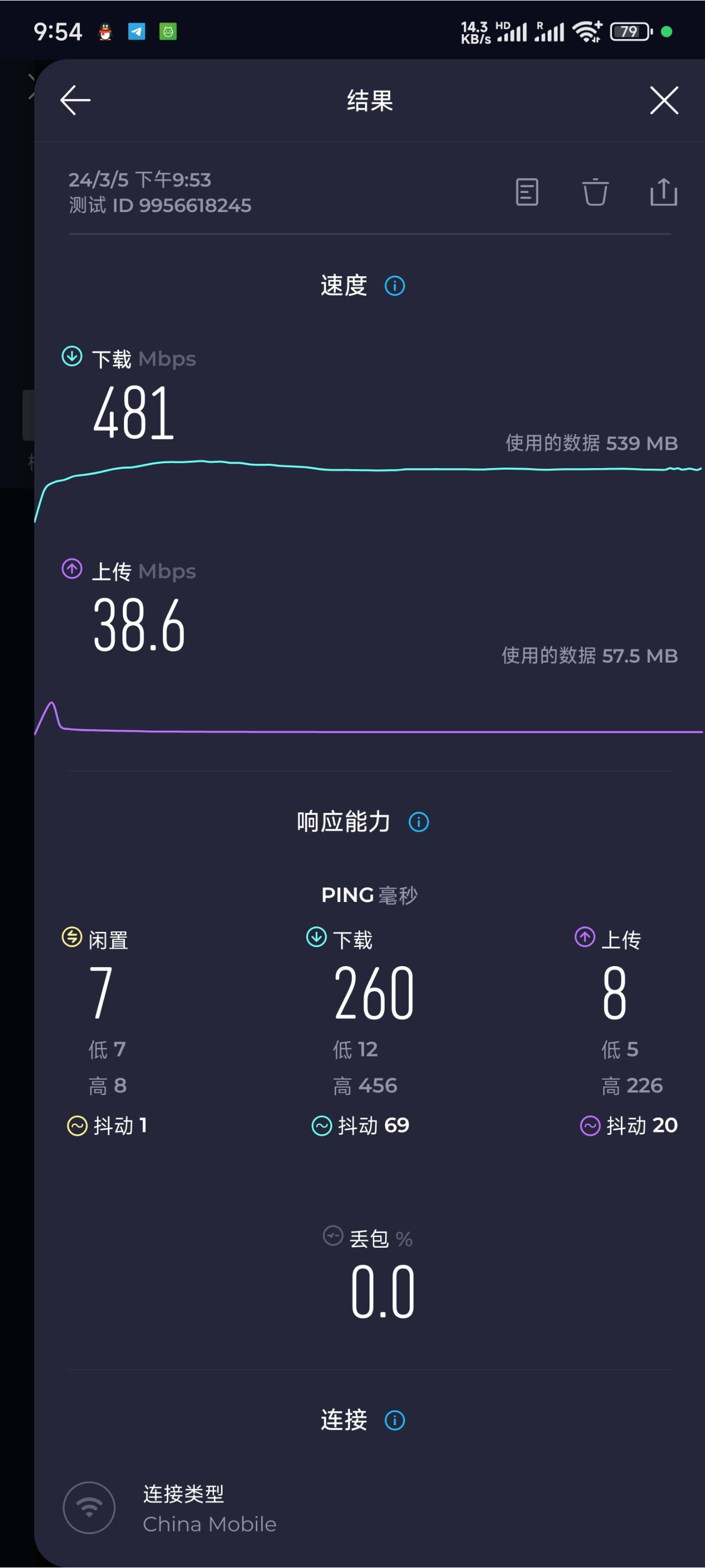The height and width of the screenshot is (1568, 705).
Task: Open the speed info popup next to 速度
Action: point(394,286)
